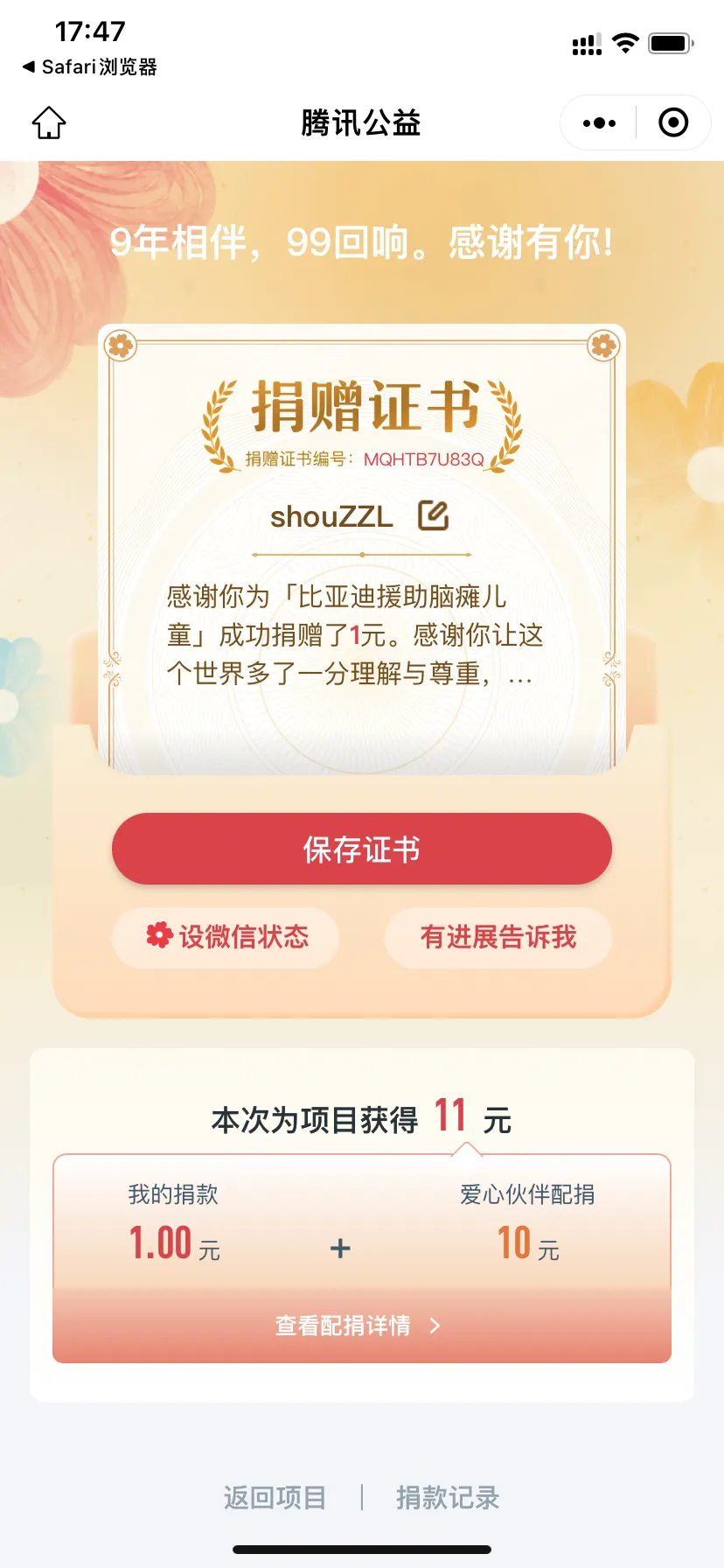Open 查看配捐详情 matching donation details
724x1568 pixels.
(360, 1326)
